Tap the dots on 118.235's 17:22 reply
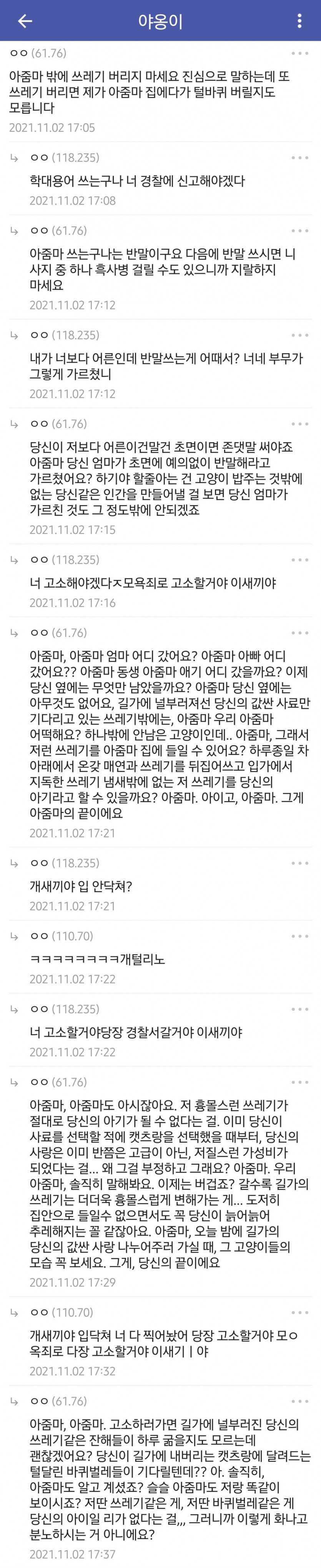321x1568 pixels. 300,1009
